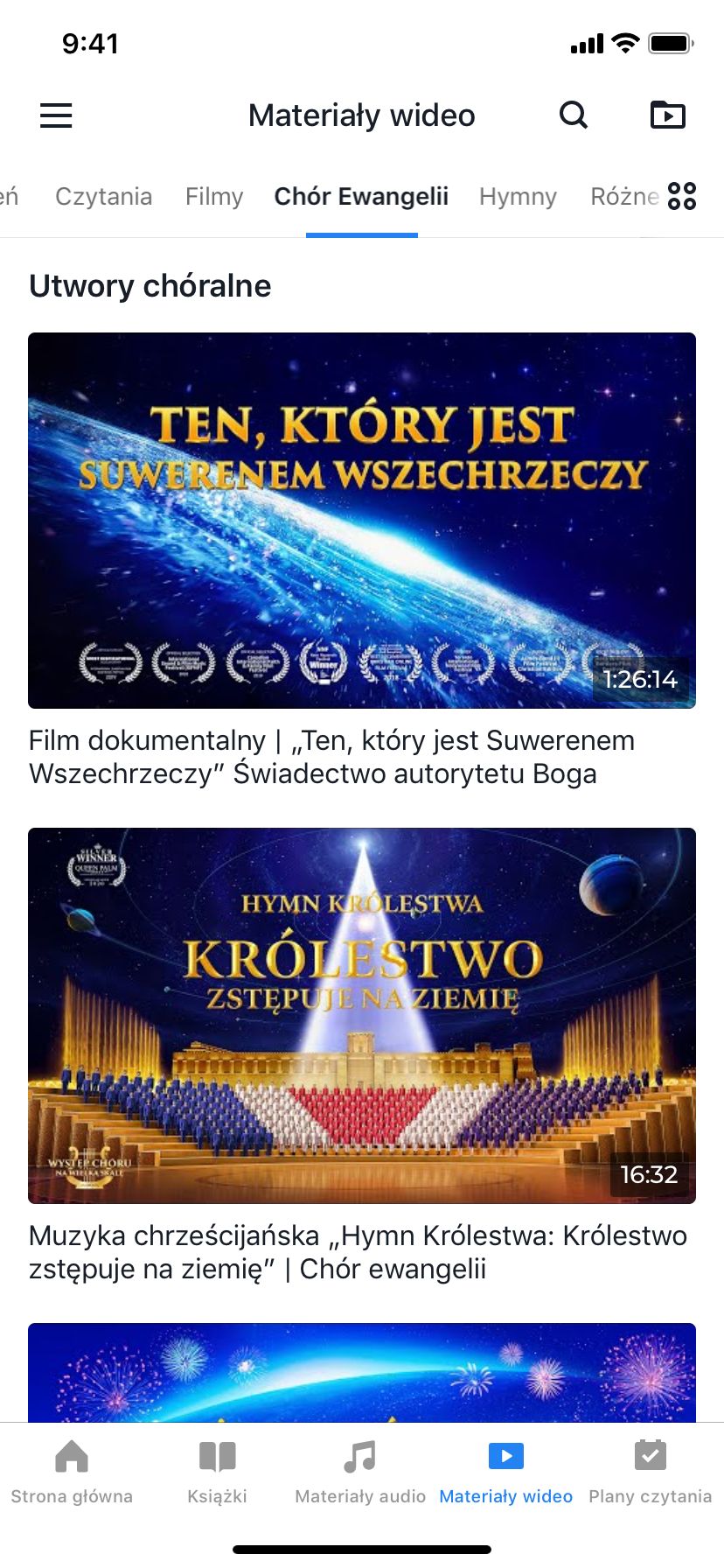Switch to the Filmy tab
The image size is (724, 1568).
click(x=214, y=197)
